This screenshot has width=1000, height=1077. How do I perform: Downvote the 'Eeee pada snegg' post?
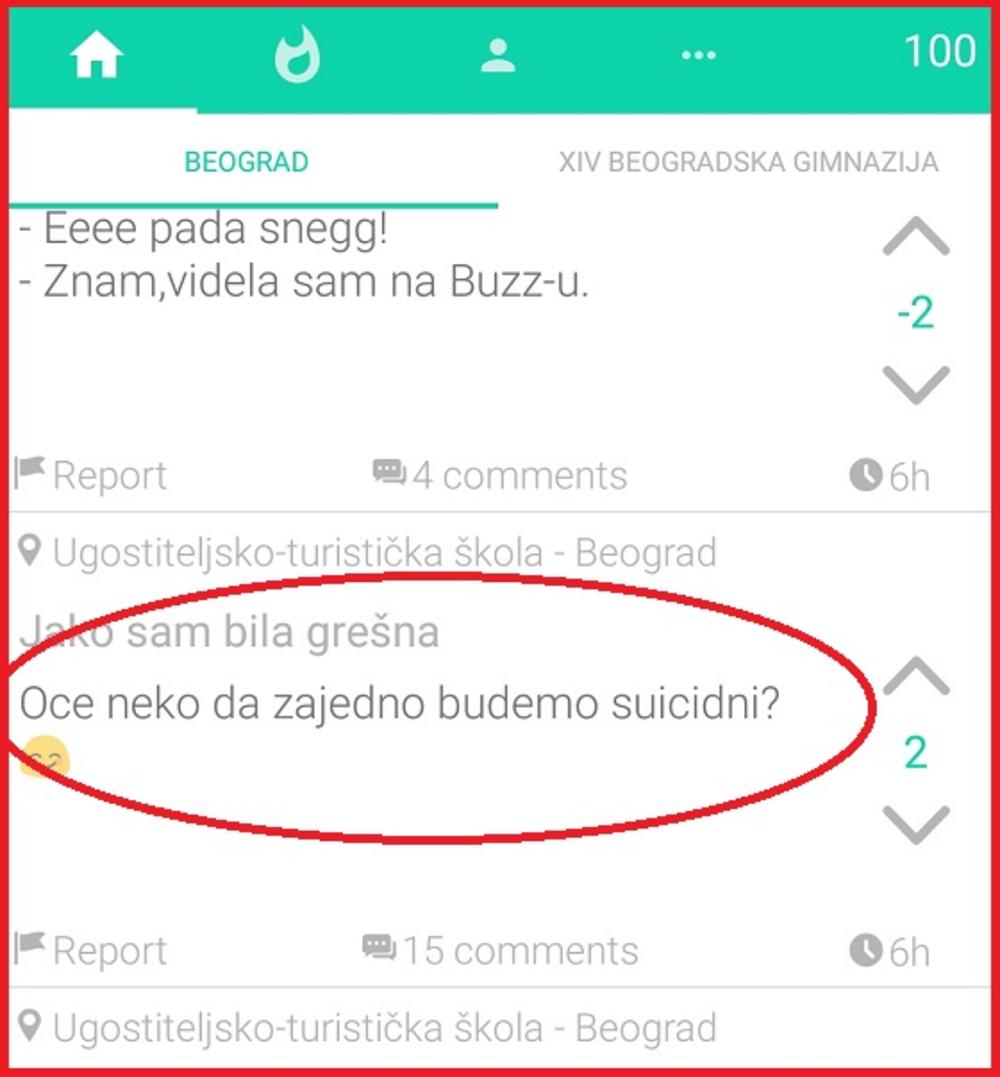[x=916, y=384]
